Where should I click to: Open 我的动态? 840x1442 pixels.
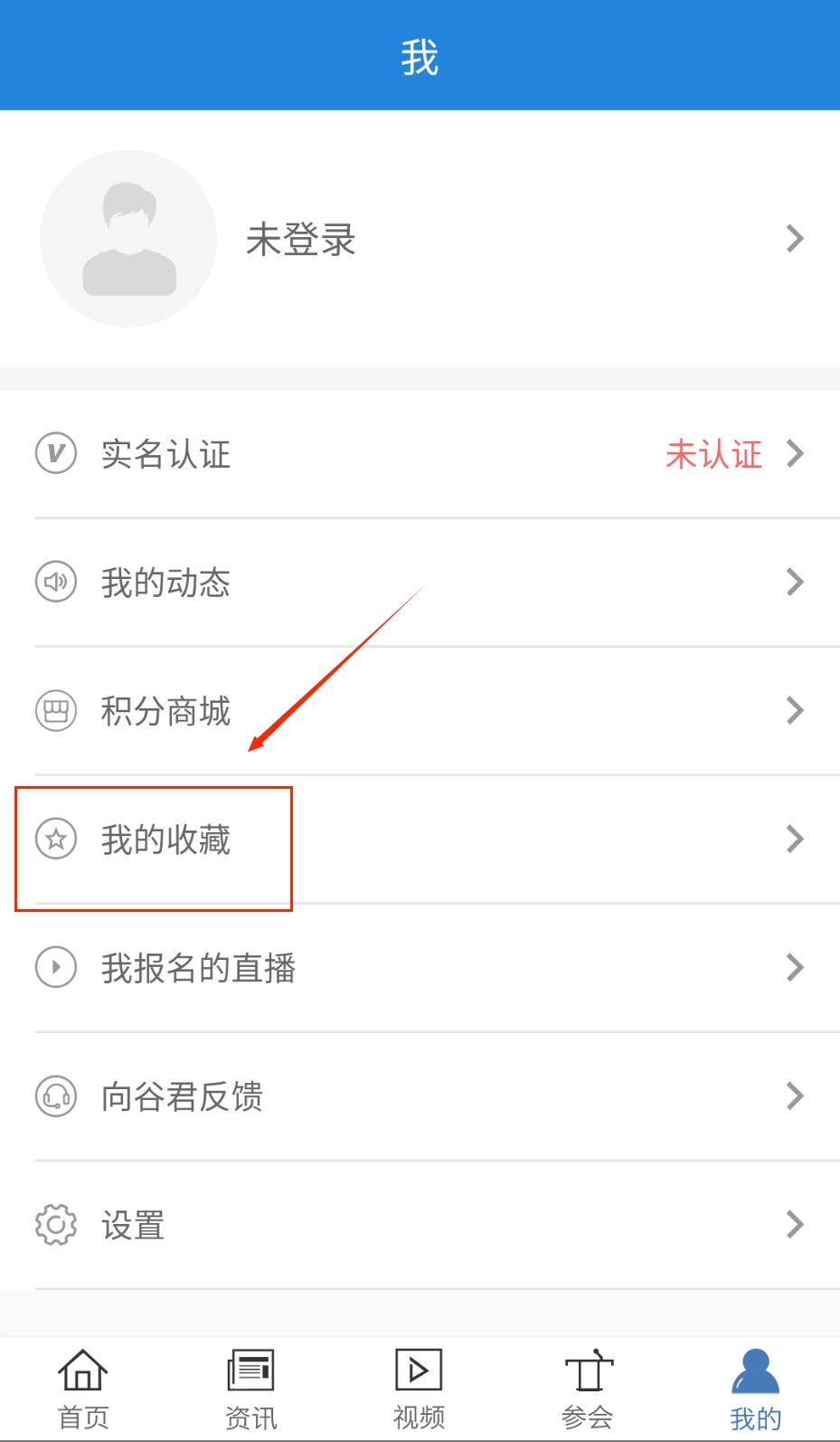(165, 583)
